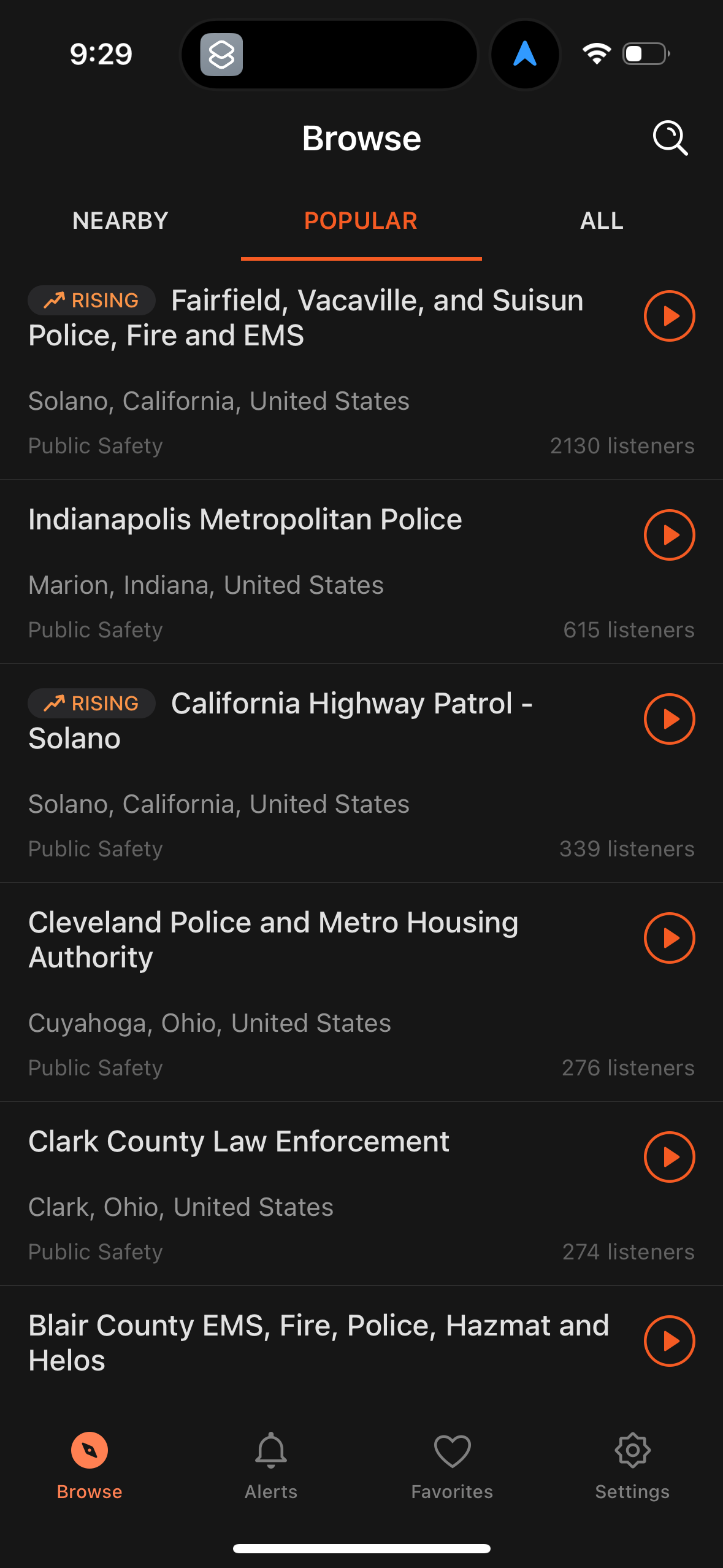This screenshot has width=723, height=1568.
Task: Play the California Highway Patrol - Solano feed
Action: click(x=669, y=719)
